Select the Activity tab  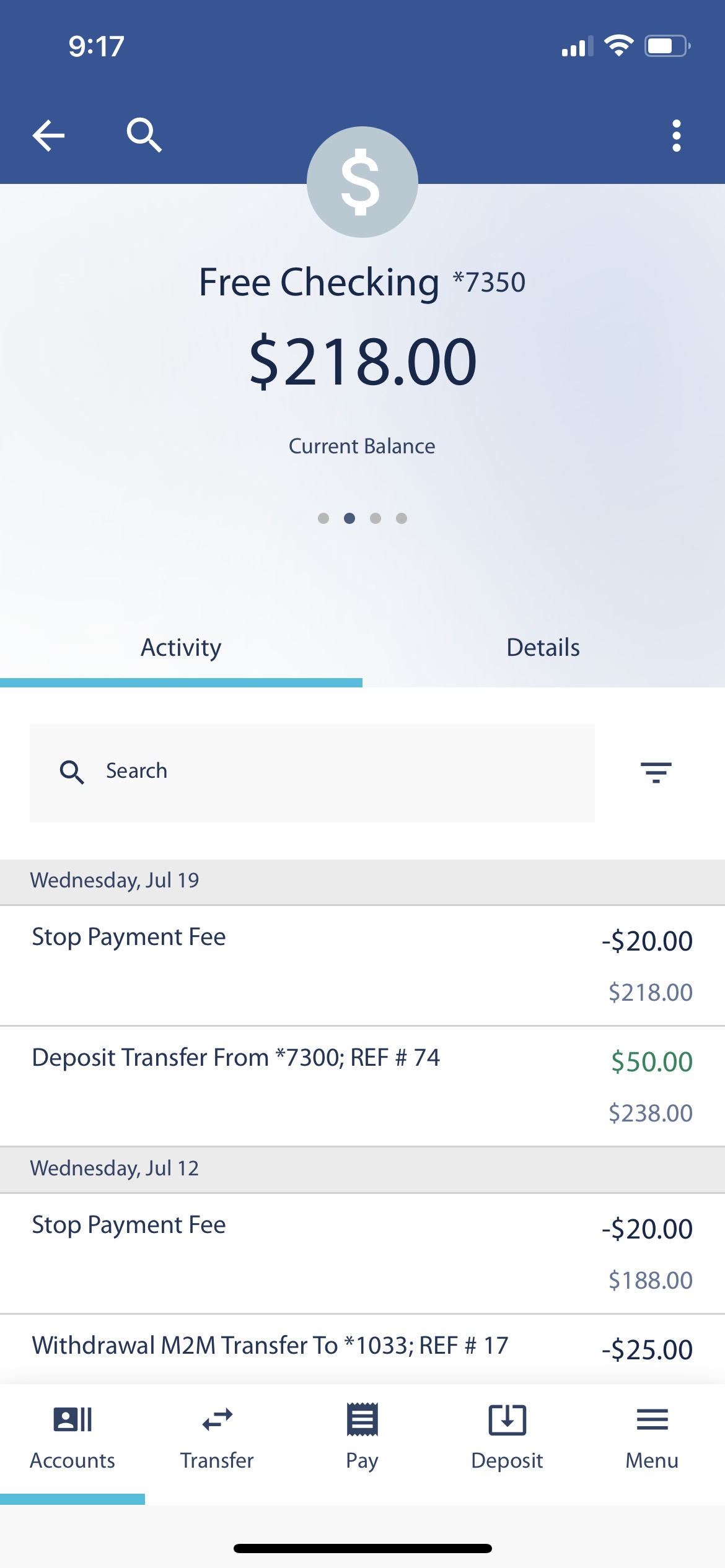(181, 647)
